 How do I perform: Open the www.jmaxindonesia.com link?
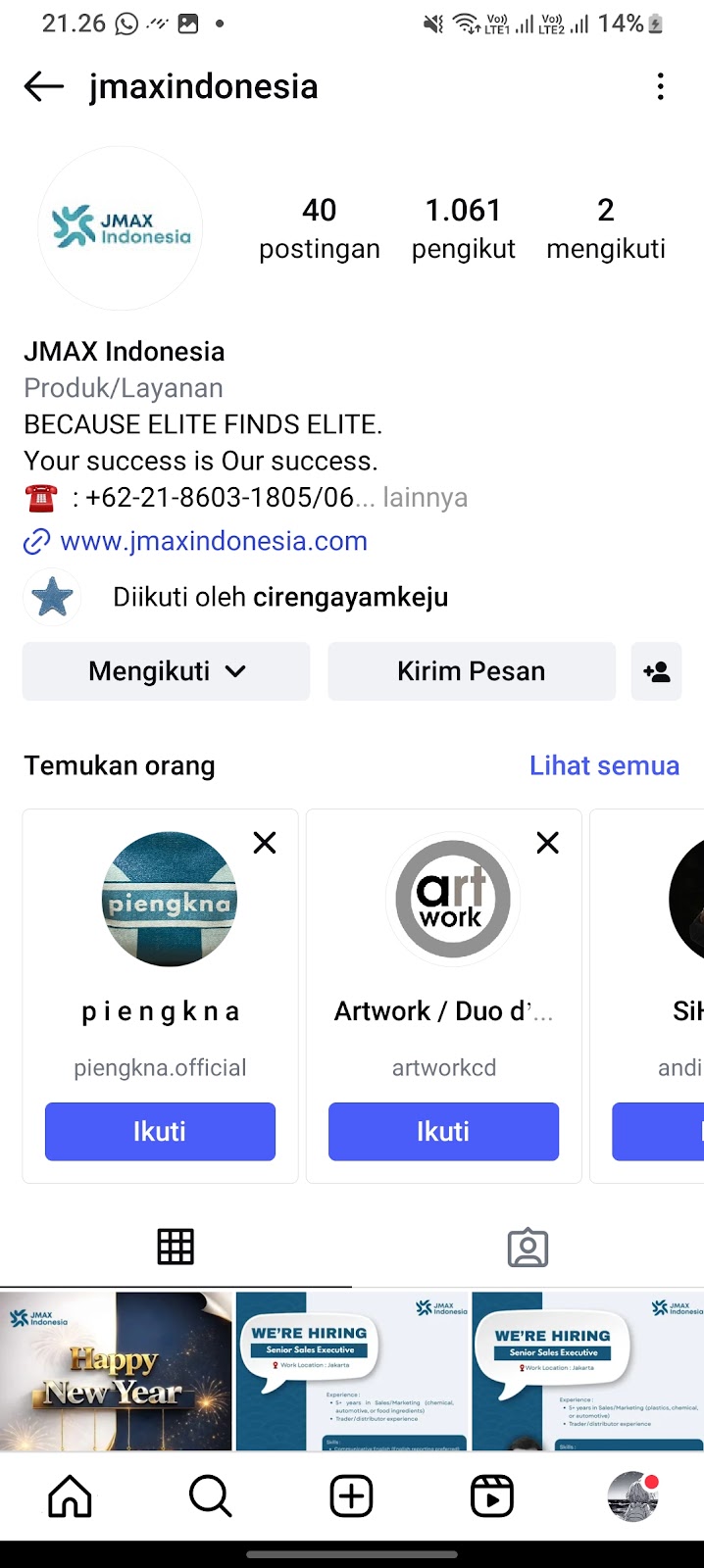click(214, 541)
